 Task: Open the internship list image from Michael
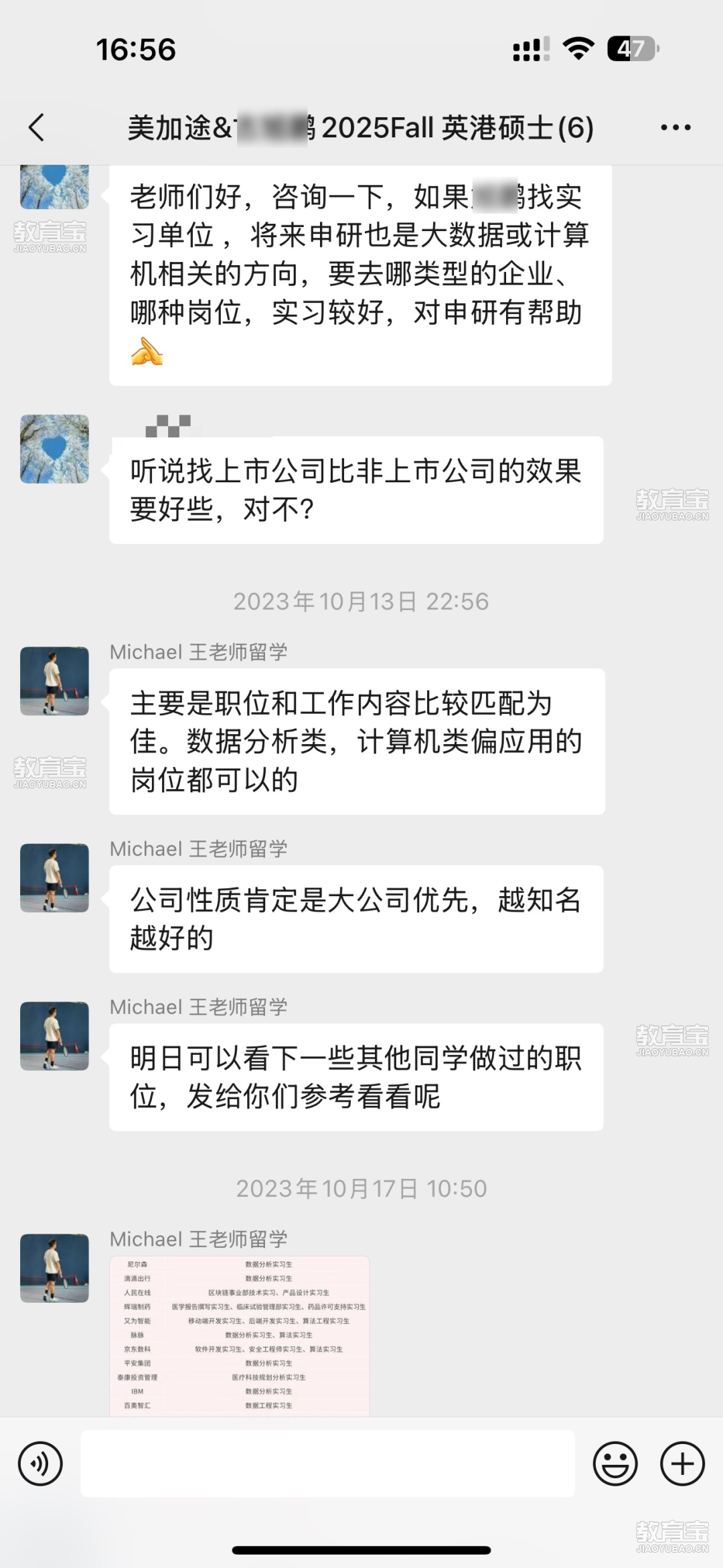[x=240, y=1335]
